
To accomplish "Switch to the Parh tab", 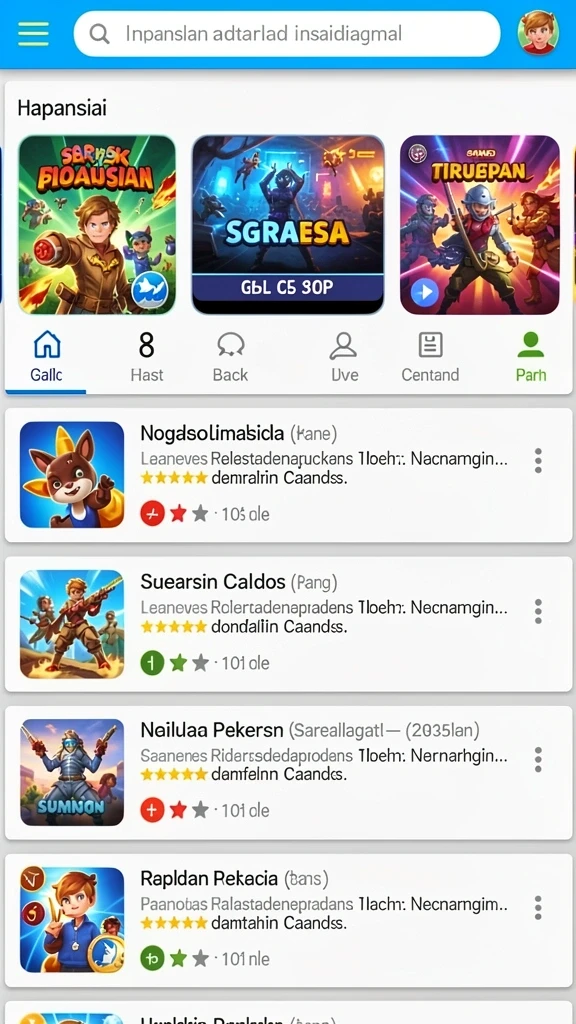I will coord(530,357).
